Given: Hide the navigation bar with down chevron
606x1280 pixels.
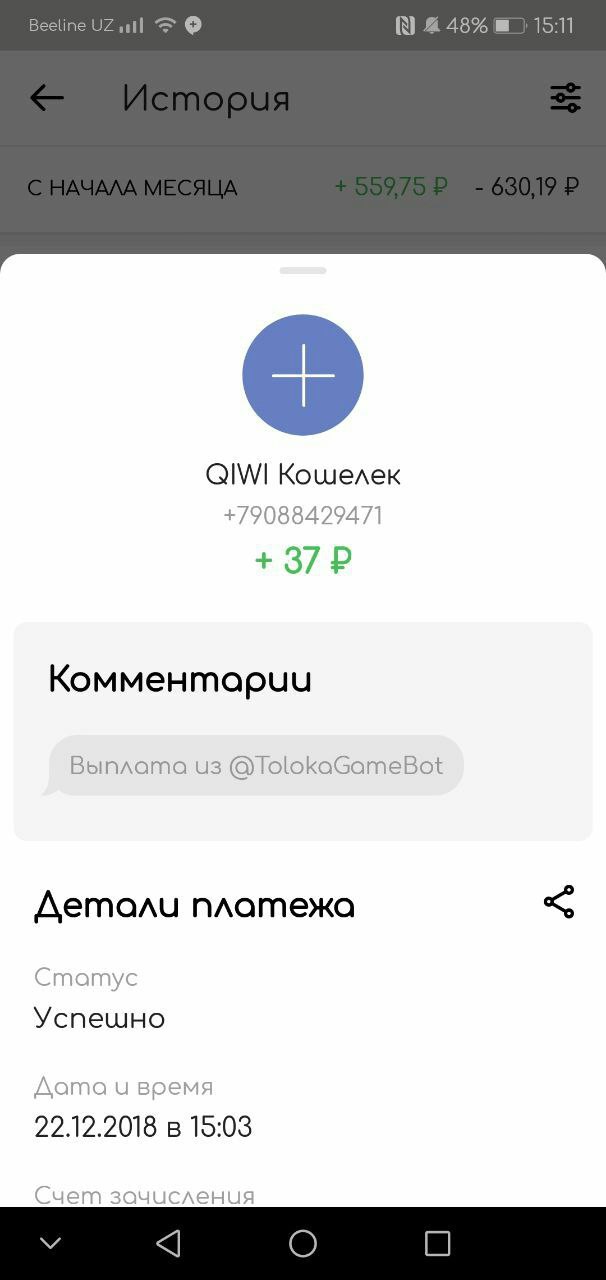Looking at the screenshot, I should click(50, 1243).
